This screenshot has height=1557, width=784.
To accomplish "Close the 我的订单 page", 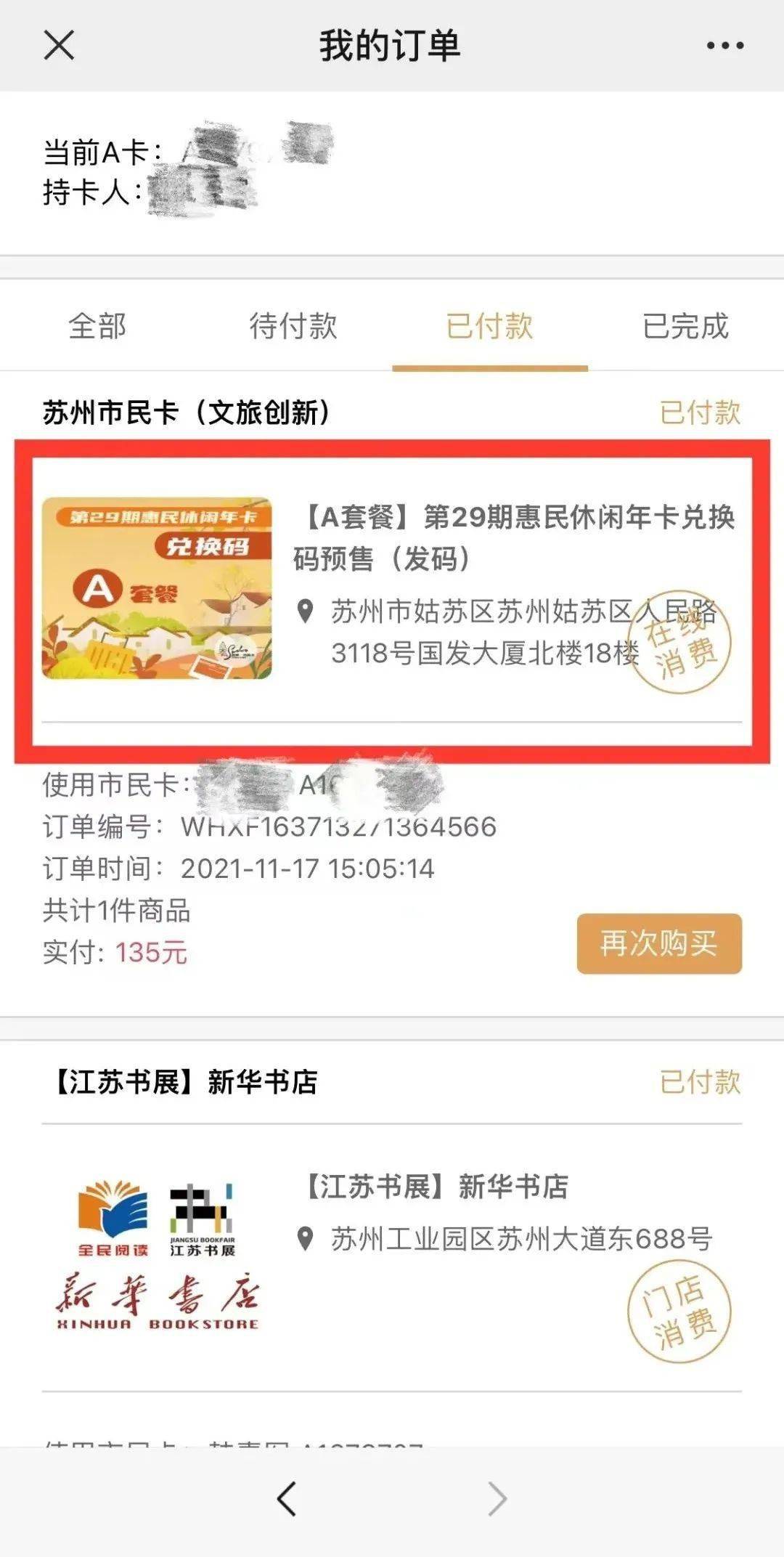I will [59, 46].
